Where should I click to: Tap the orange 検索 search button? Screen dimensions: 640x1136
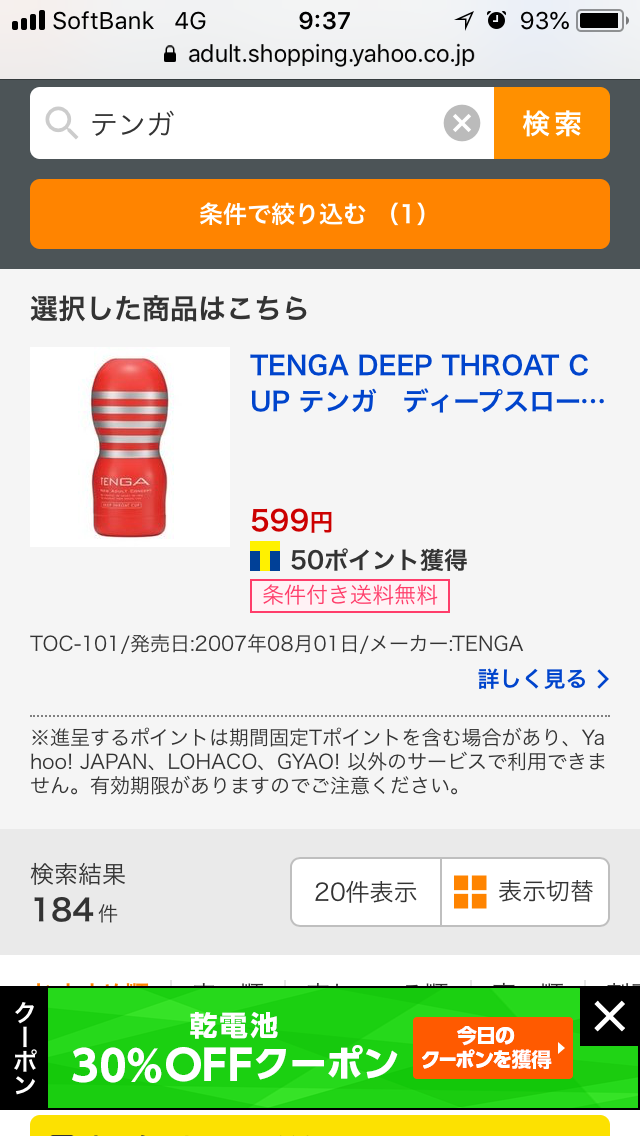pos(552,124)
